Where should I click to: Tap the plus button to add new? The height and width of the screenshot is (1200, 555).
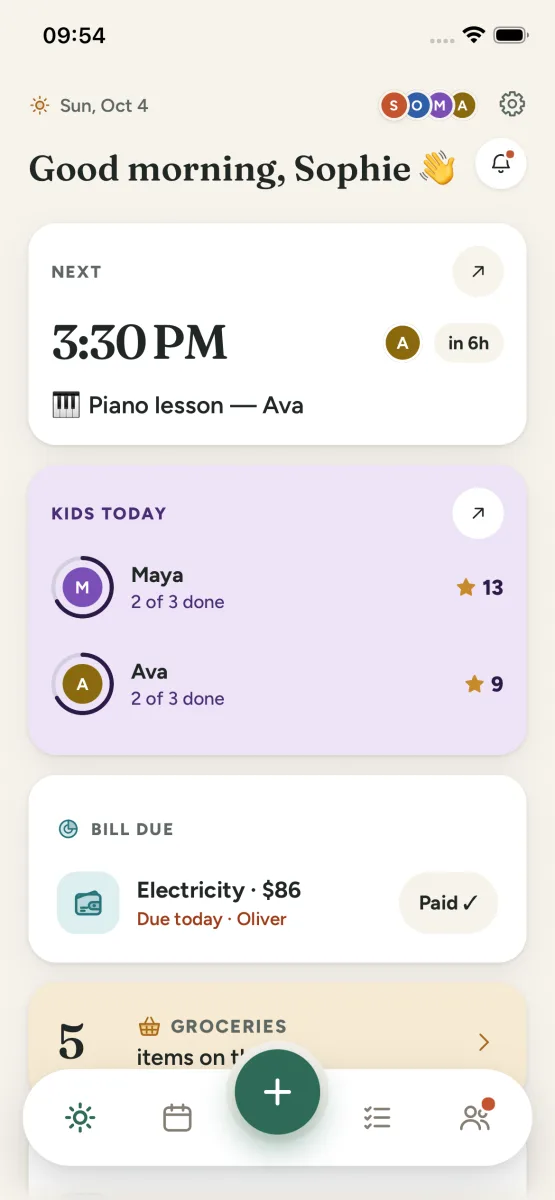coord(277,1092)
